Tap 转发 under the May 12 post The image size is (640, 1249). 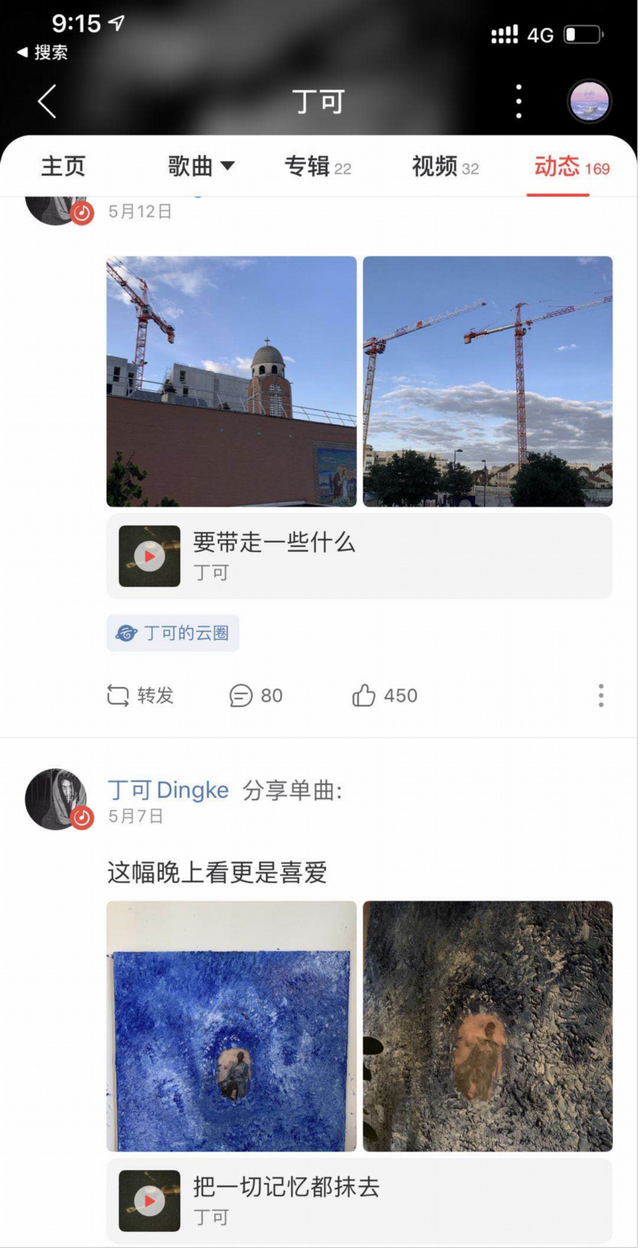(x=141, y=696)
